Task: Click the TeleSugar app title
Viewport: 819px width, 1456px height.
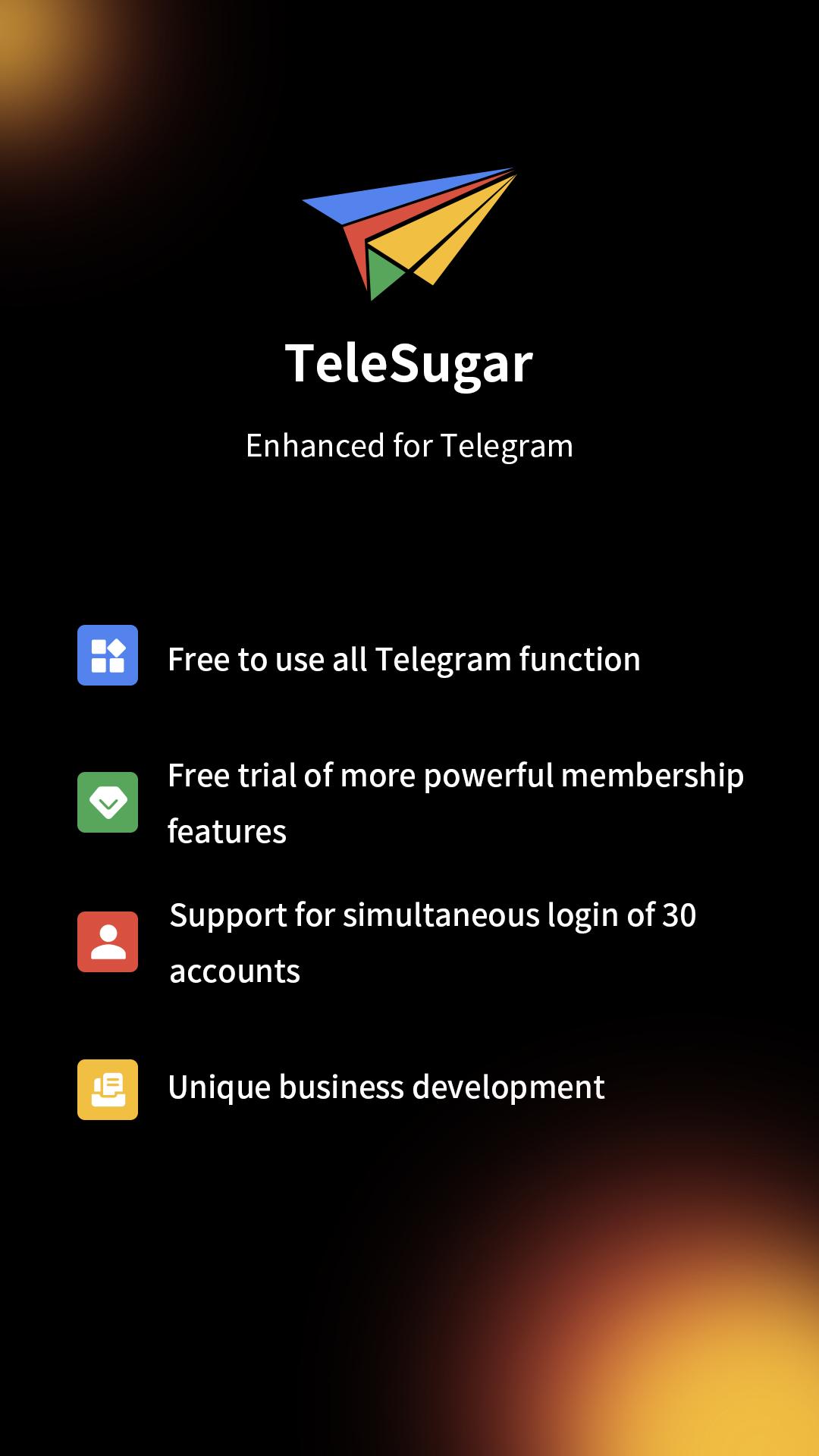Action: [x=409, y=362]
